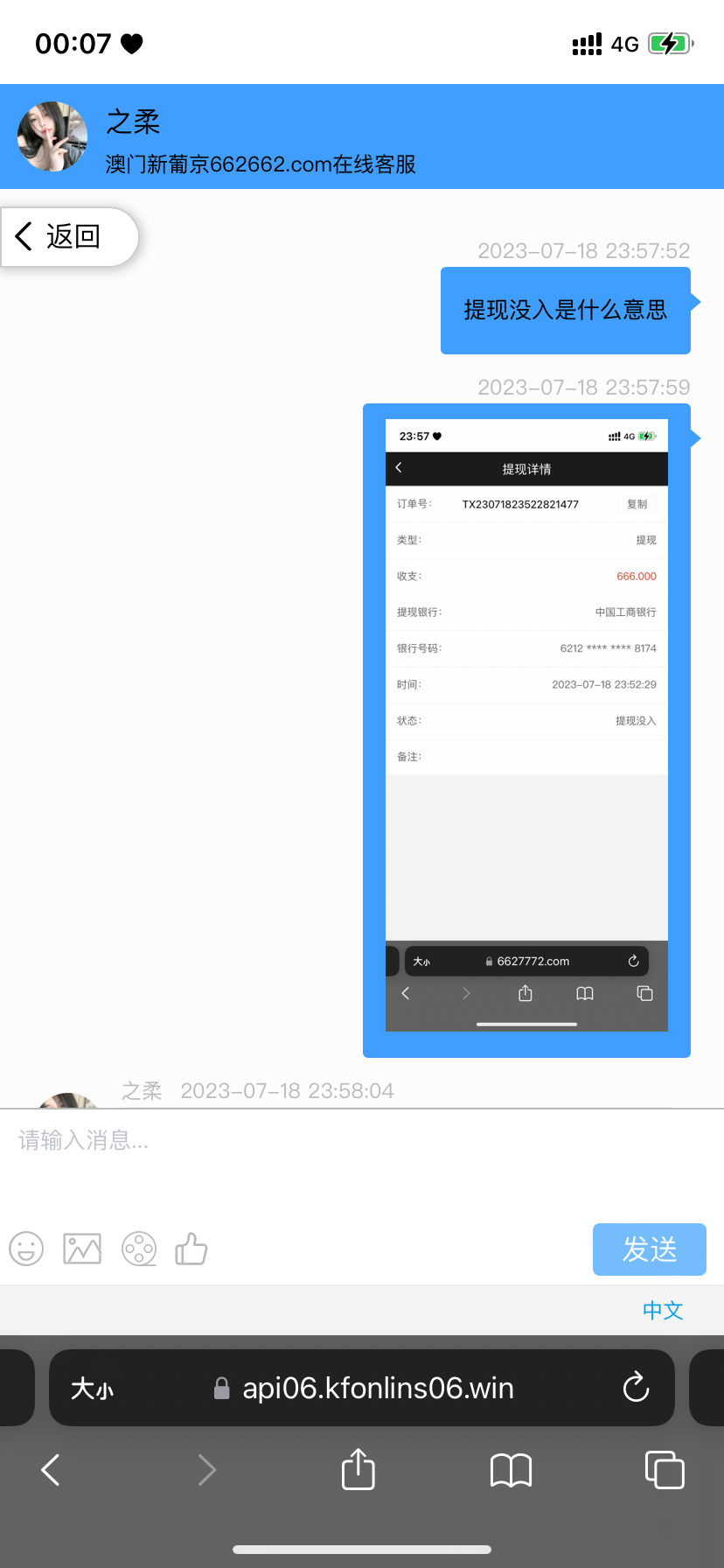Tap the 返回 back button
The height and width of the screenshot is (1568, 724).
[68, 236]
